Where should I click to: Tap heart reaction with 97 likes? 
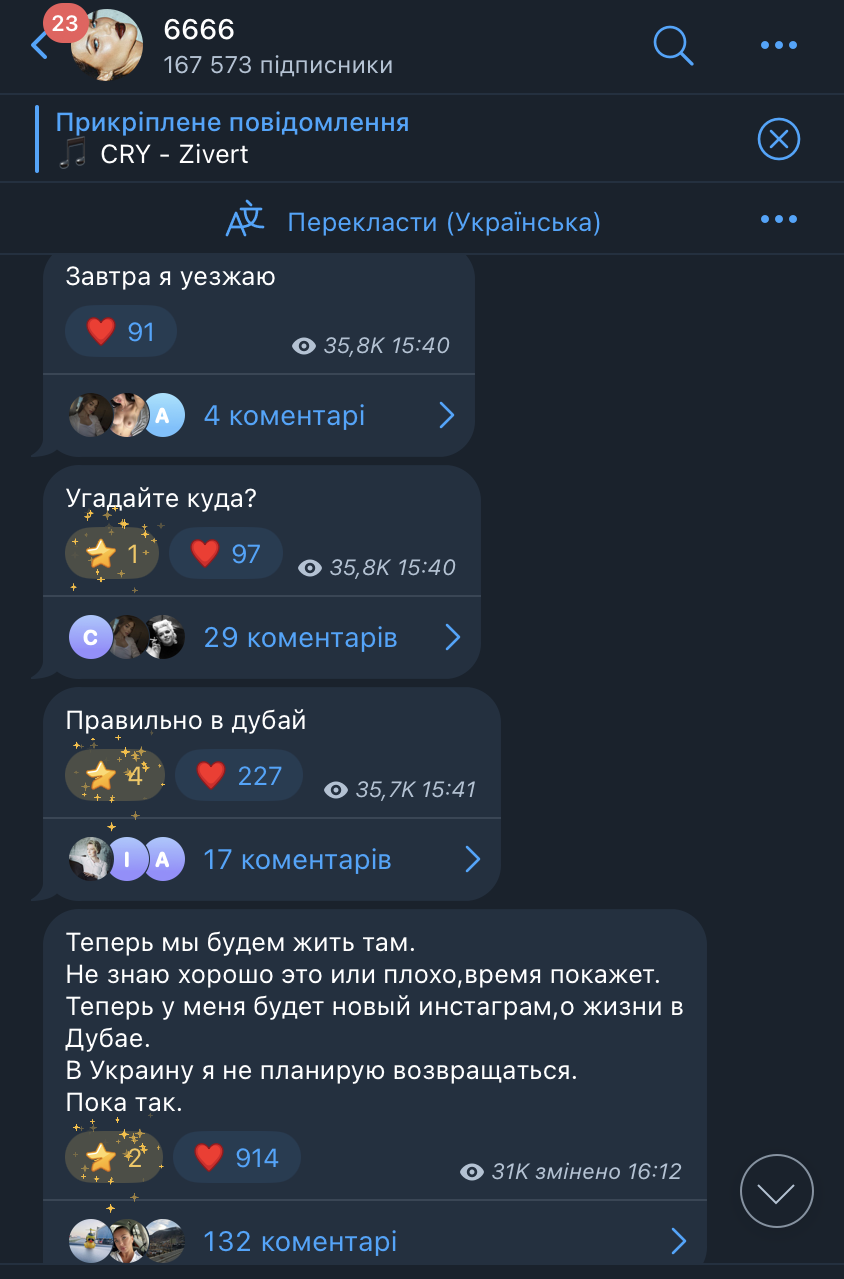click(x=226, y=553)
